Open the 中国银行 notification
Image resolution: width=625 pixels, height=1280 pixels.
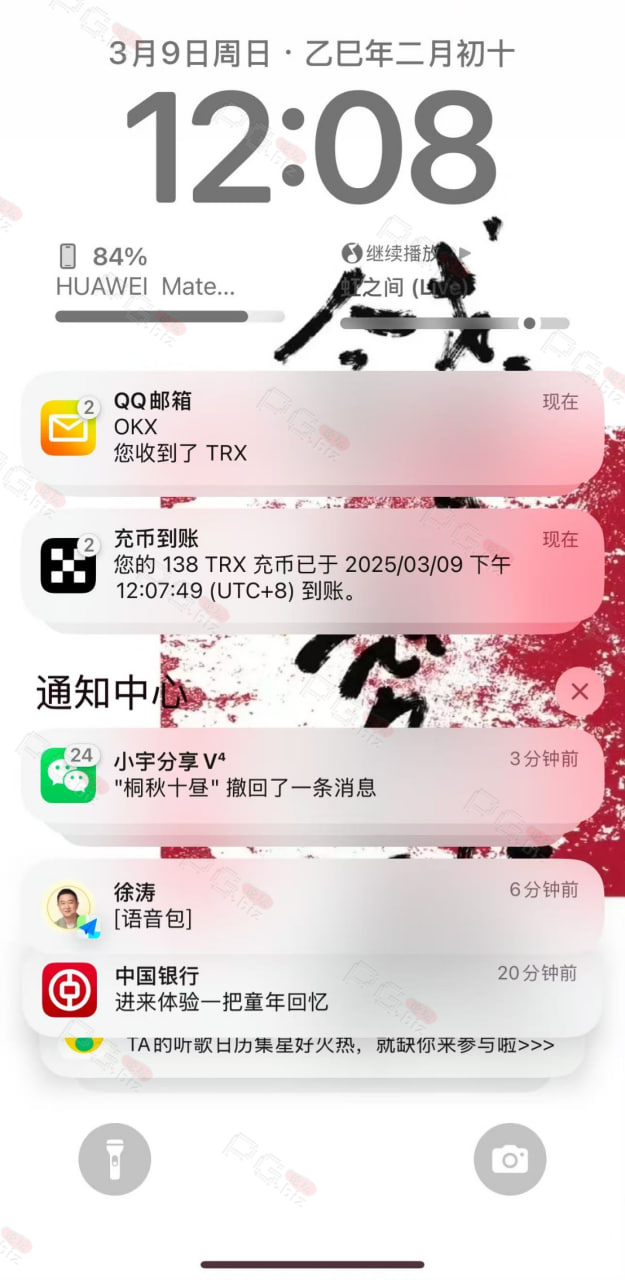coord(312,988)
